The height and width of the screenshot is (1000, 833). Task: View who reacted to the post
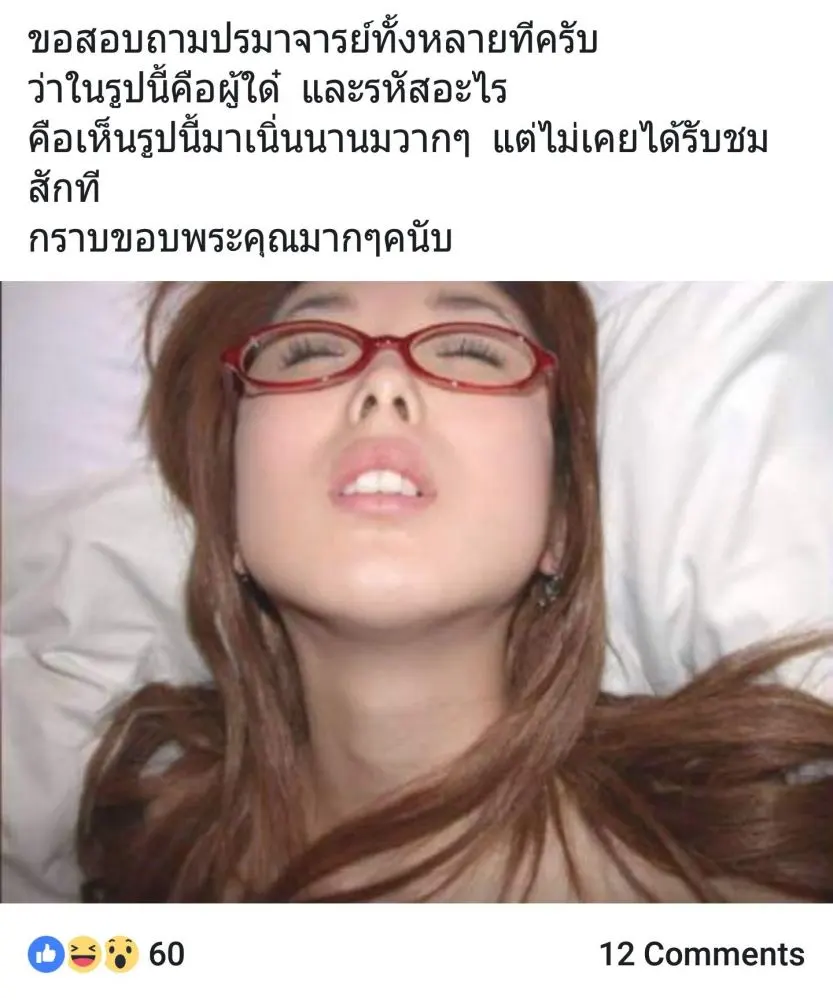[x=105, y=954]
